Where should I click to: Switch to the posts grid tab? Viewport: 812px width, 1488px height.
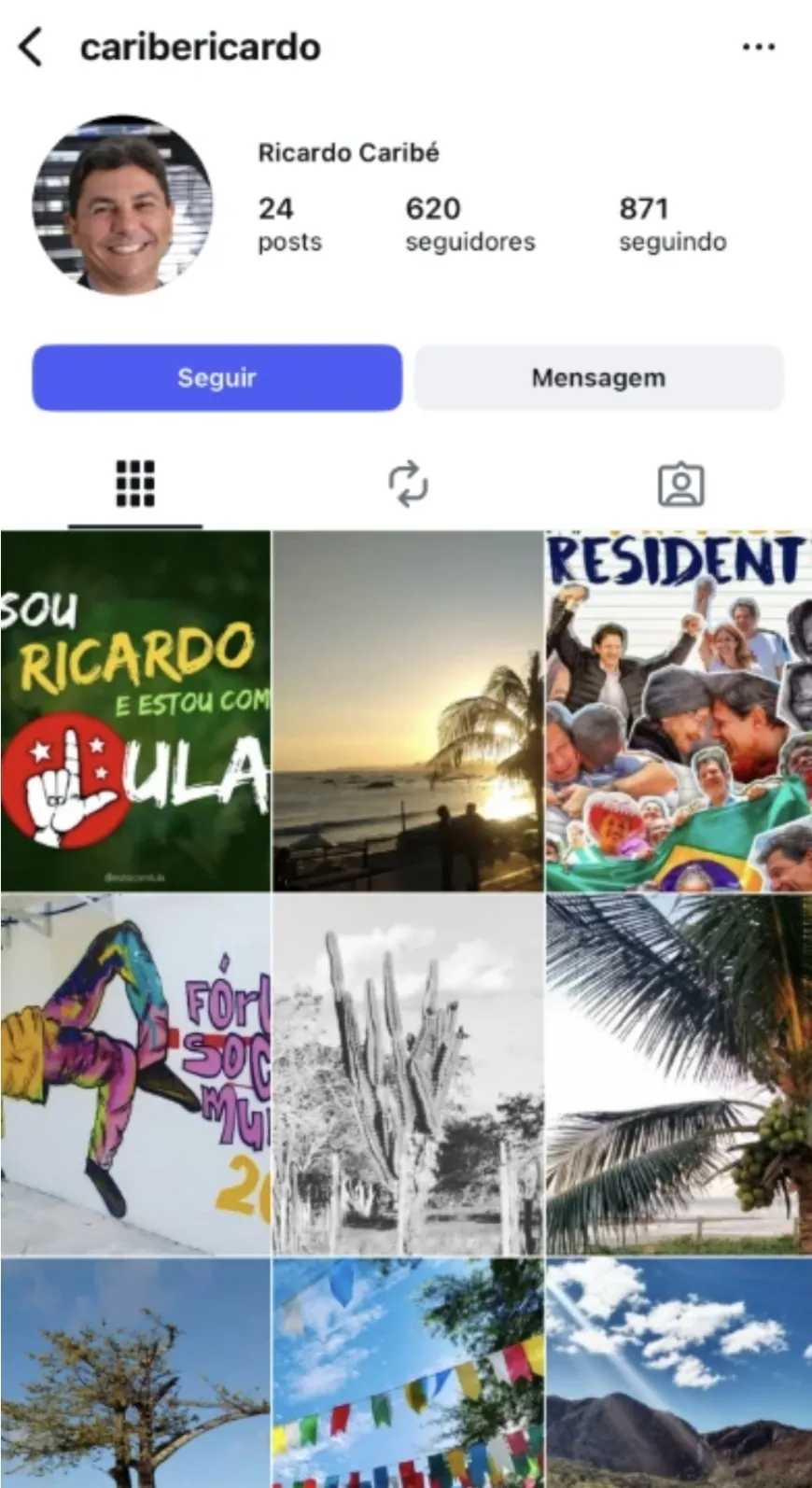pos(135,484)
